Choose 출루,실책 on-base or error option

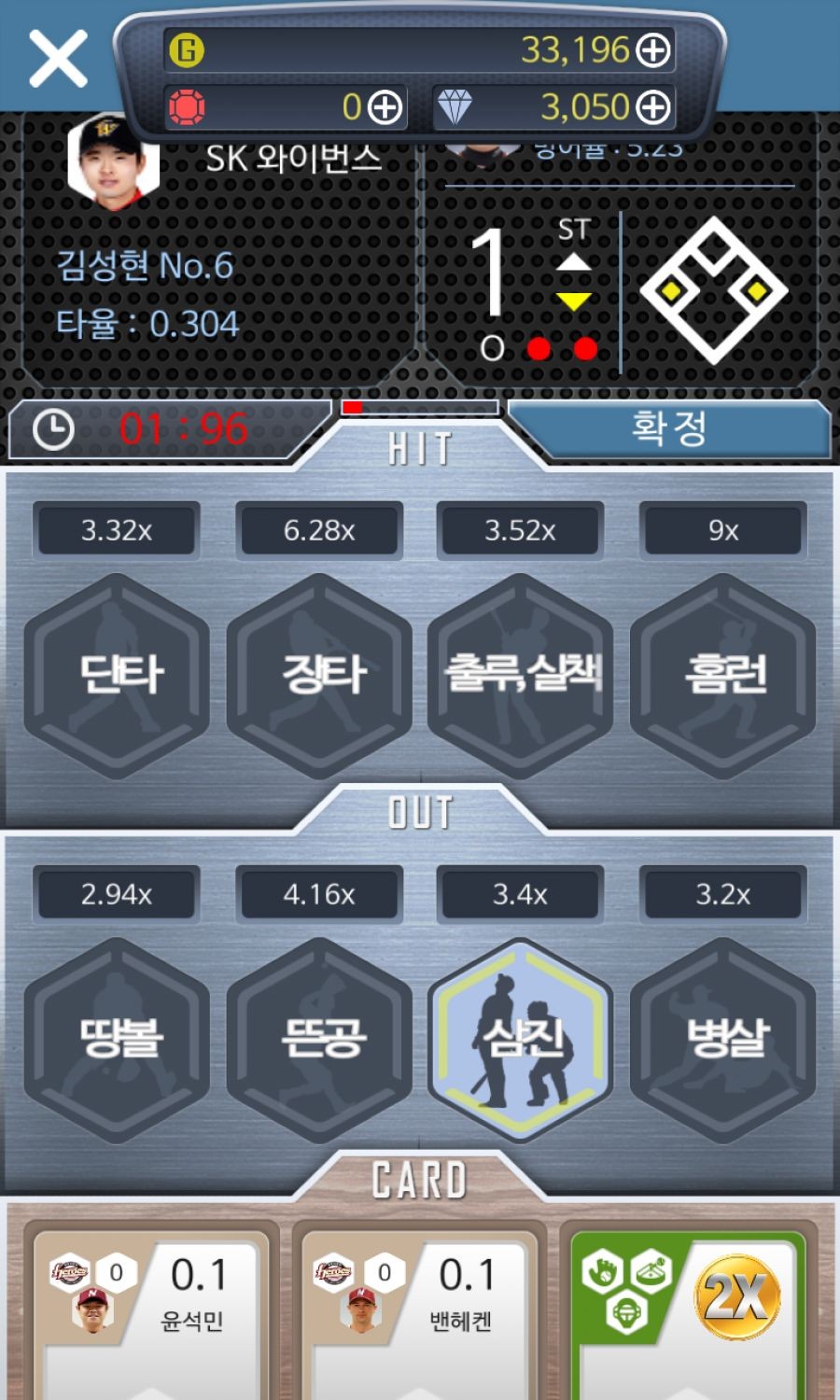pyautogui.click(x=521, y=674)
